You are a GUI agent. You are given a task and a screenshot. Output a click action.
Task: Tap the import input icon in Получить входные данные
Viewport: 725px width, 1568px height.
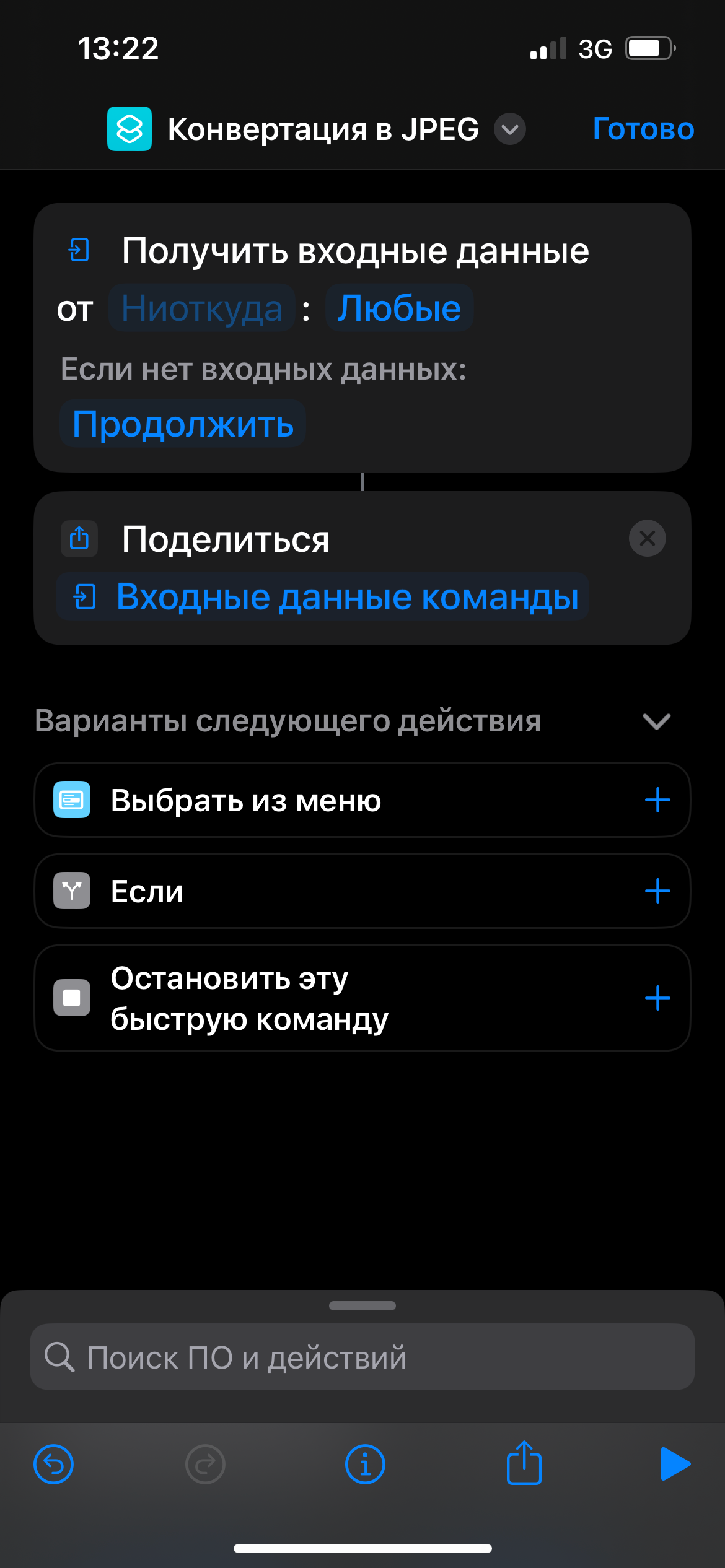pyautogui.click(x=78, y=250)
